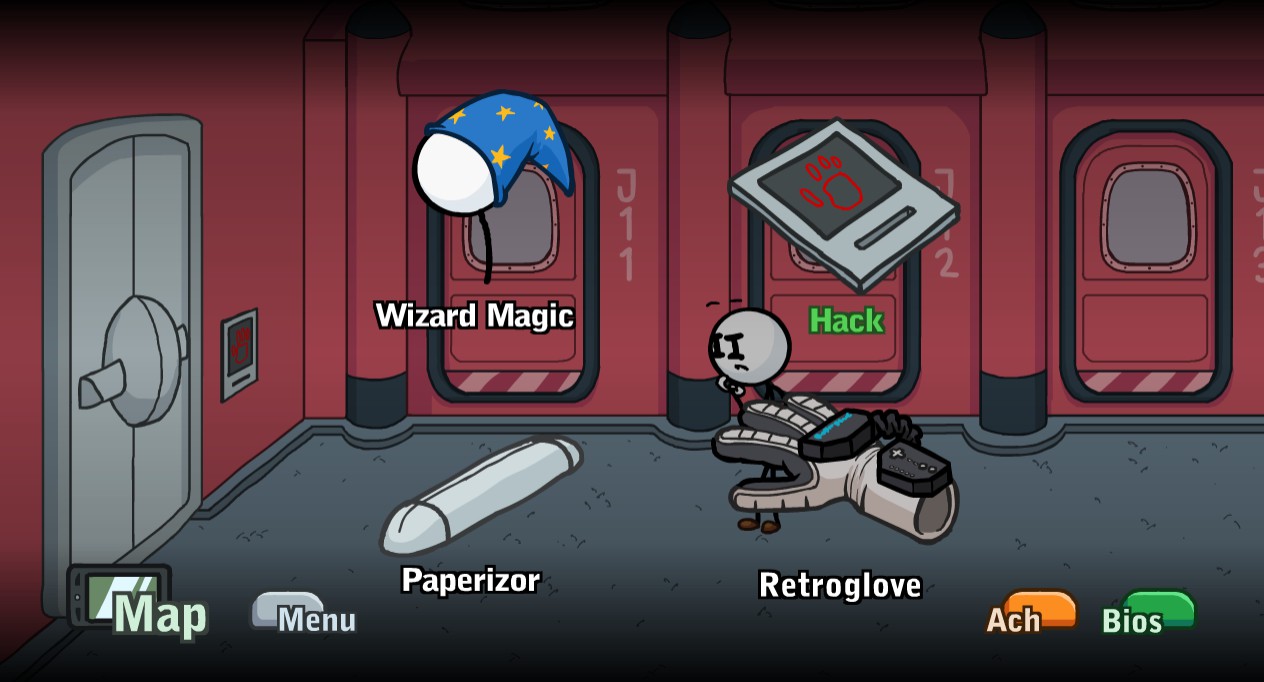Image resolution: width=1264 pixels, height=682 pixels.
Task: Select the Hack keypad option
Action: [x=843, y=205]
